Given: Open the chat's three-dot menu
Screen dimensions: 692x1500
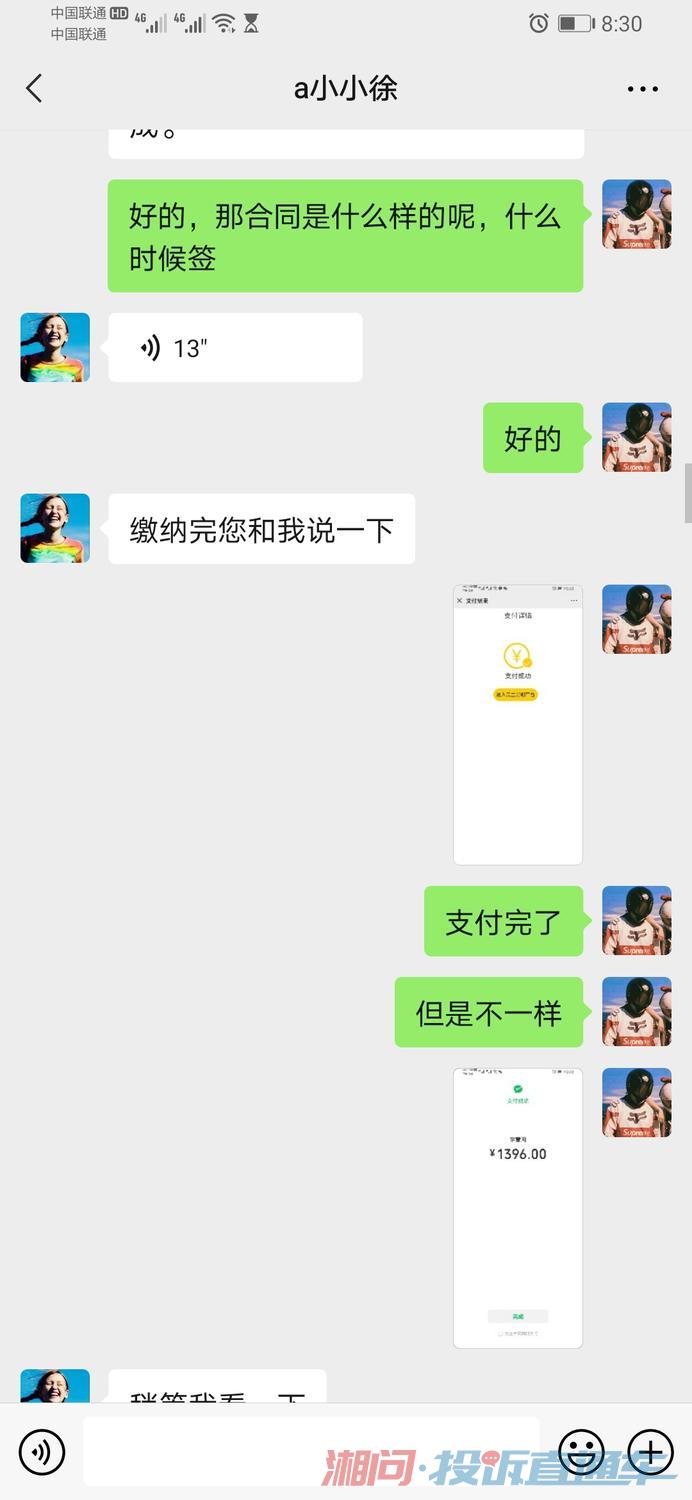Looking at the screenshot, I should point(642,89).
